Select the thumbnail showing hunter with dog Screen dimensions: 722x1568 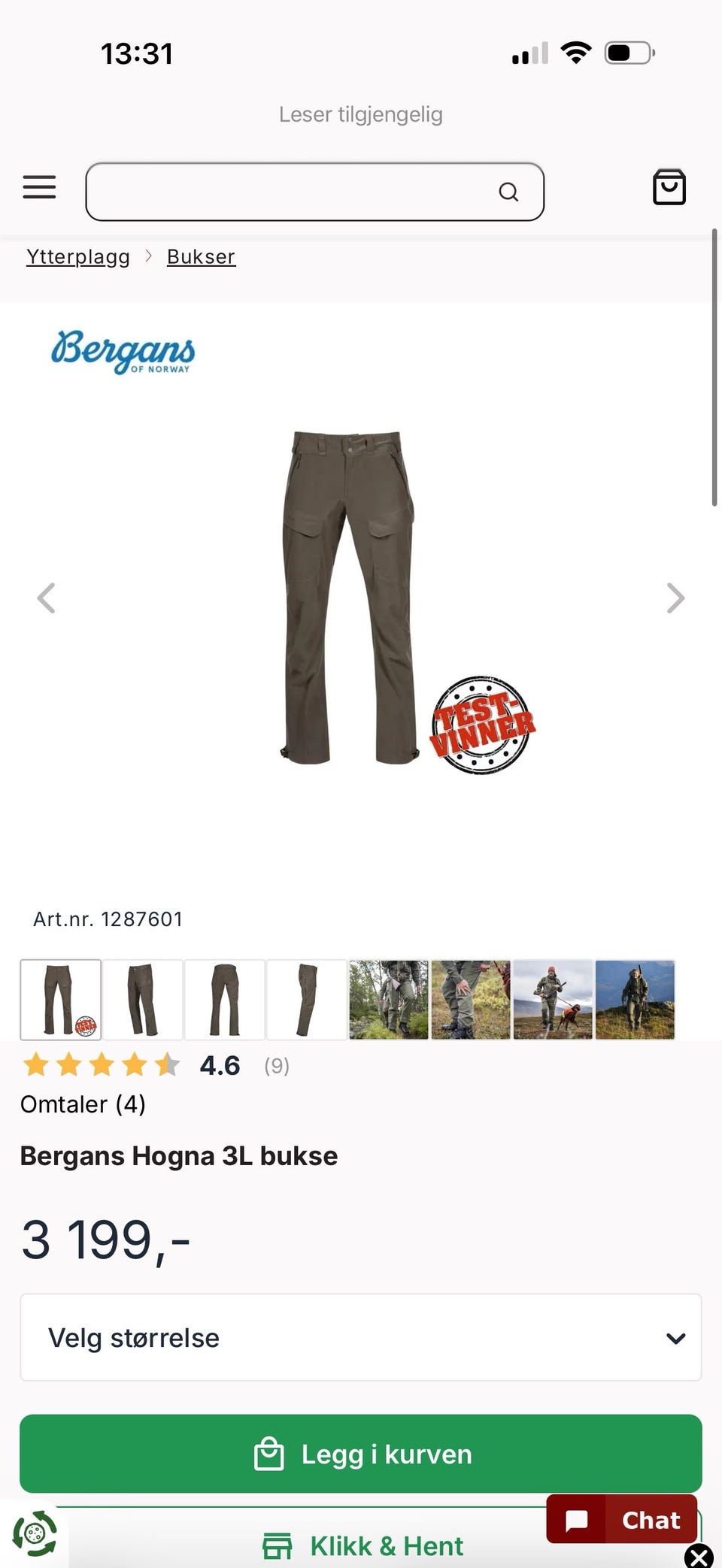553,1000
